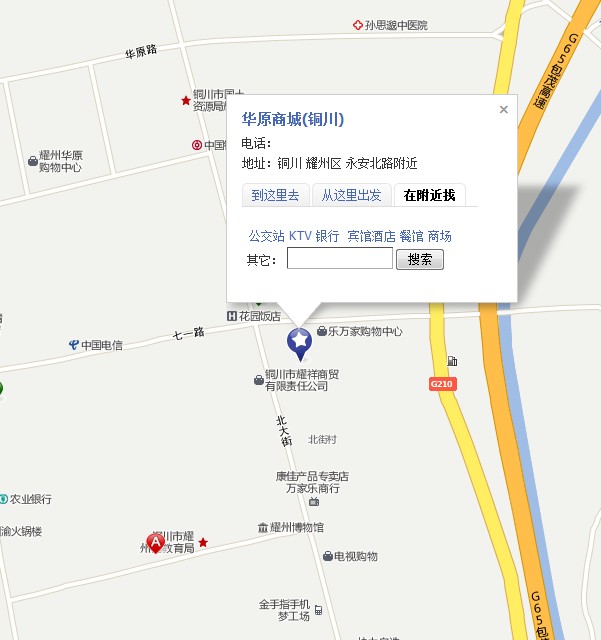This screenshot has height=640, width=601.
Task: Look up nearby 银行
Action: 327,236
